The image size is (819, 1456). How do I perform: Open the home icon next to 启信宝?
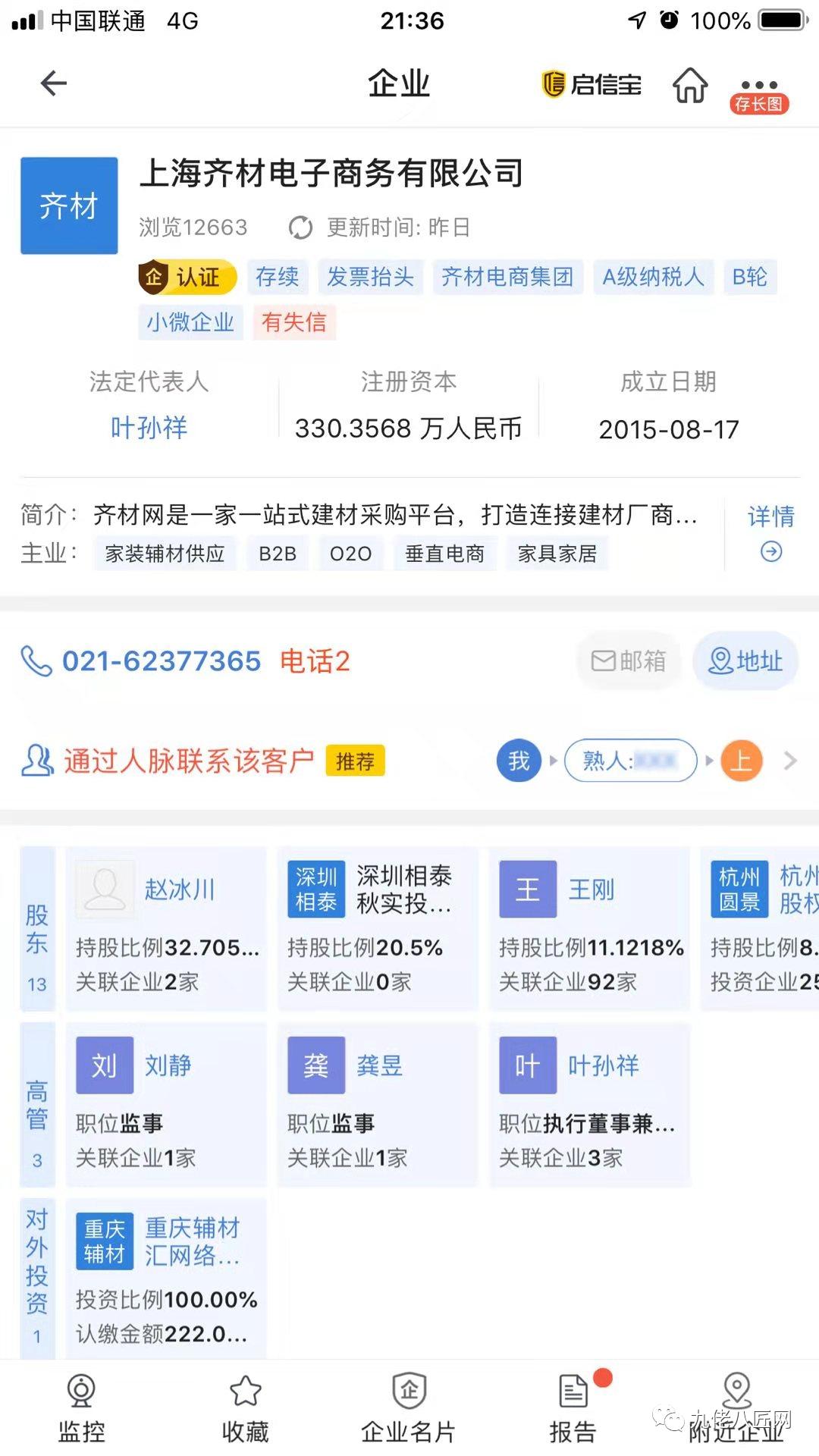pos(689,86)
